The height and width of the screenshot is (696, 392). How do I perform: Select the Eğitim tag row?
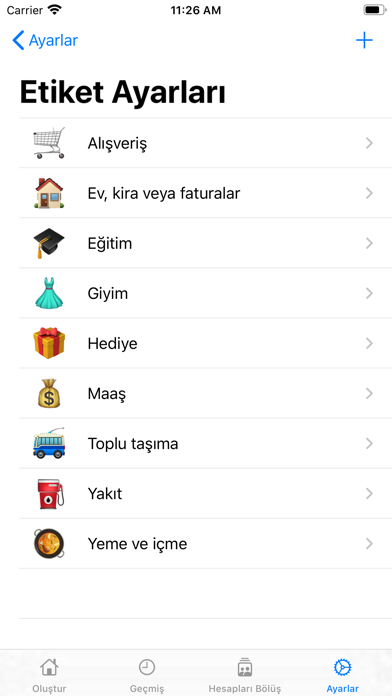[206, 243]
